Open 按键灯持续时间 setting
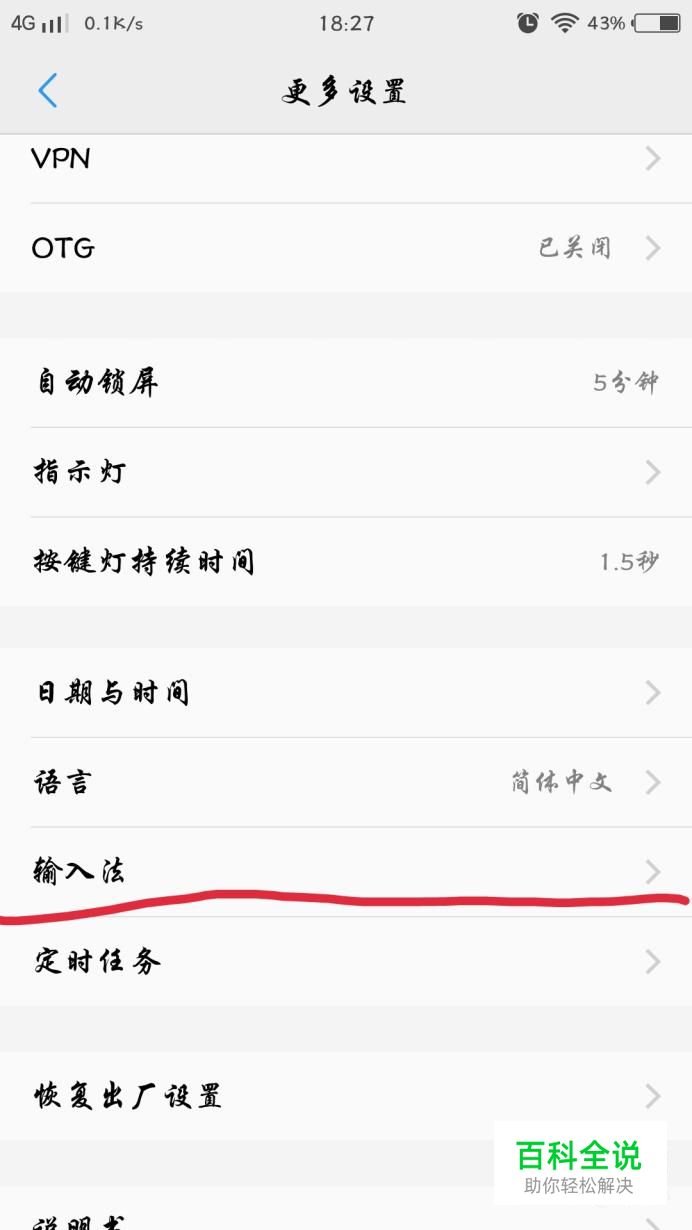692x1230 pixels. [x=346, y=561]
